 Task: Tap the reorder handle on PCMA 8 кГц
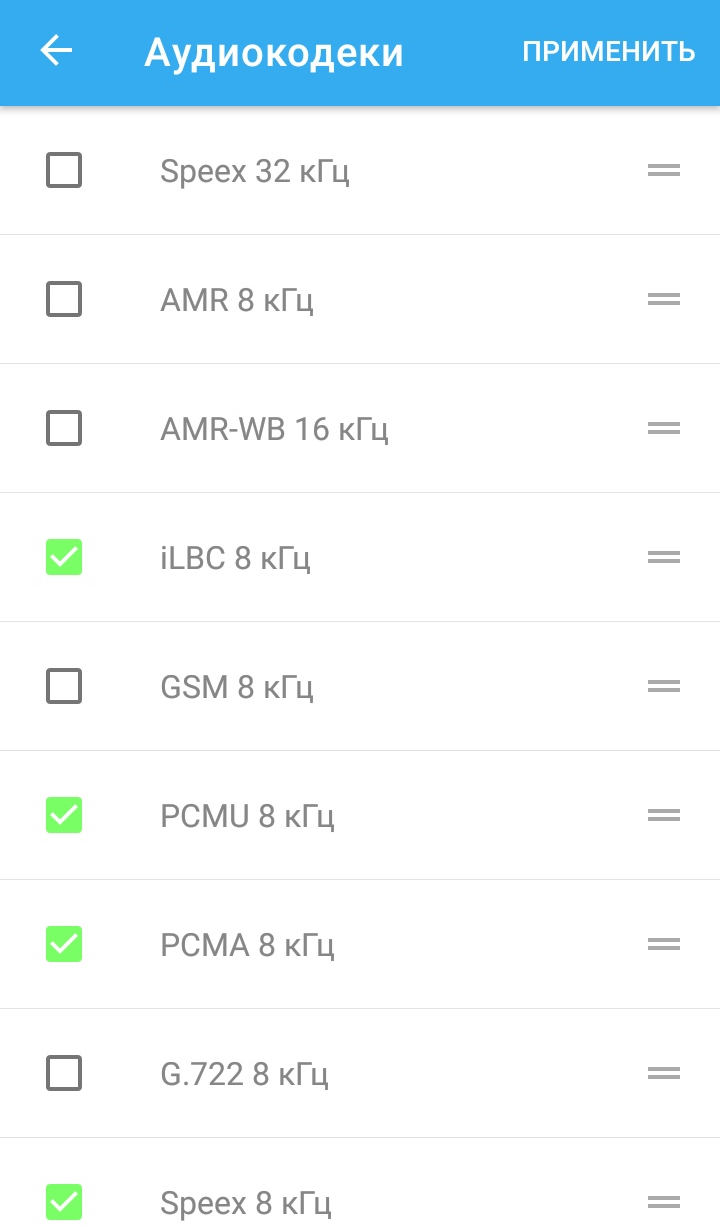pyautogui.click(x=663, y=944)
